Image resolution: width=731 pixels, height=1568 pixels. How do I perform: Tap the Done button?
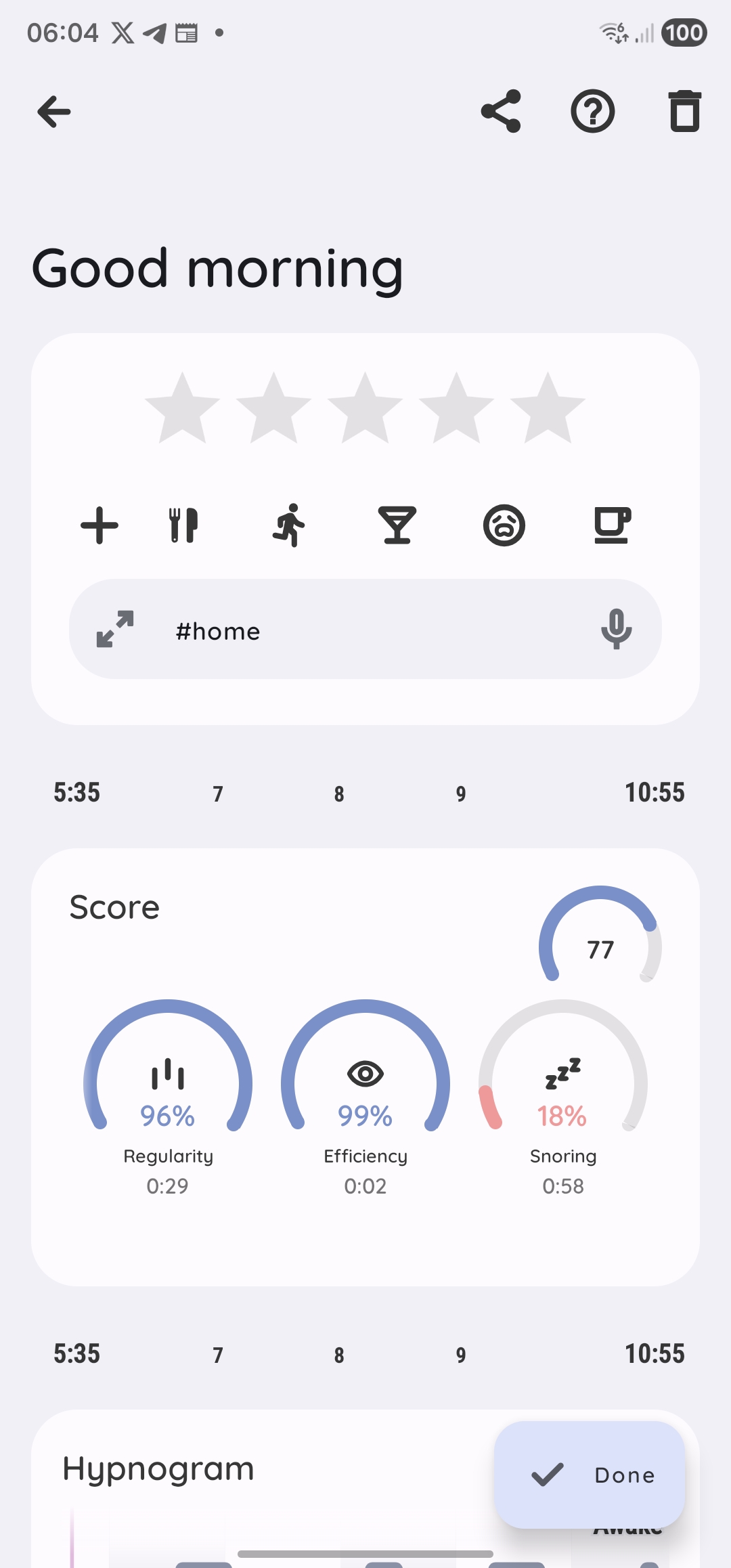coord(590,1475)
